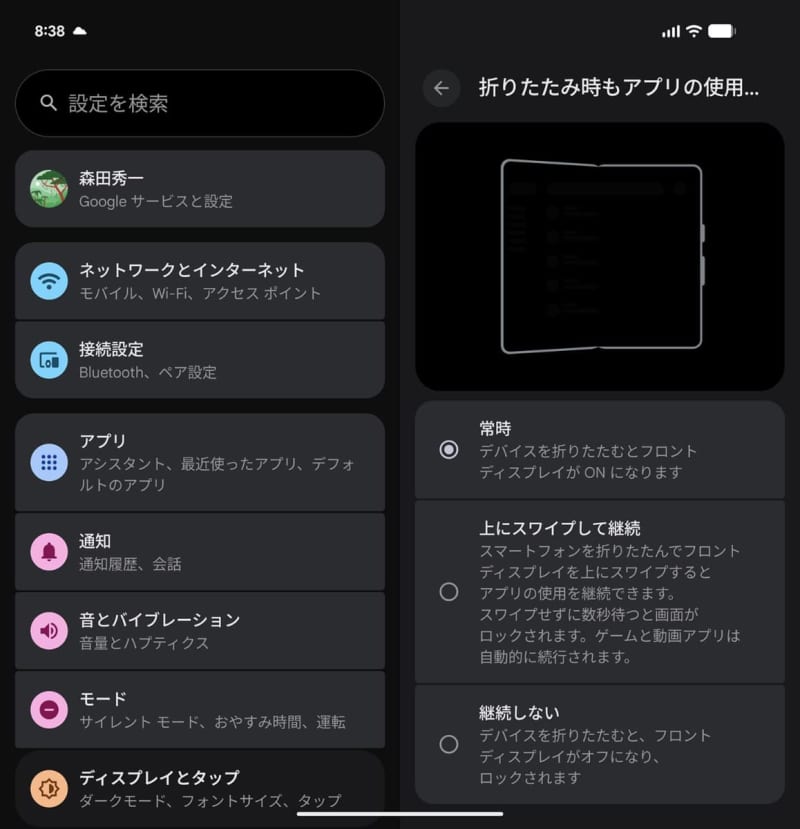Screen dimensions: 800x829
Task: Open the アプリ settings row
Action: coord(200,462)
